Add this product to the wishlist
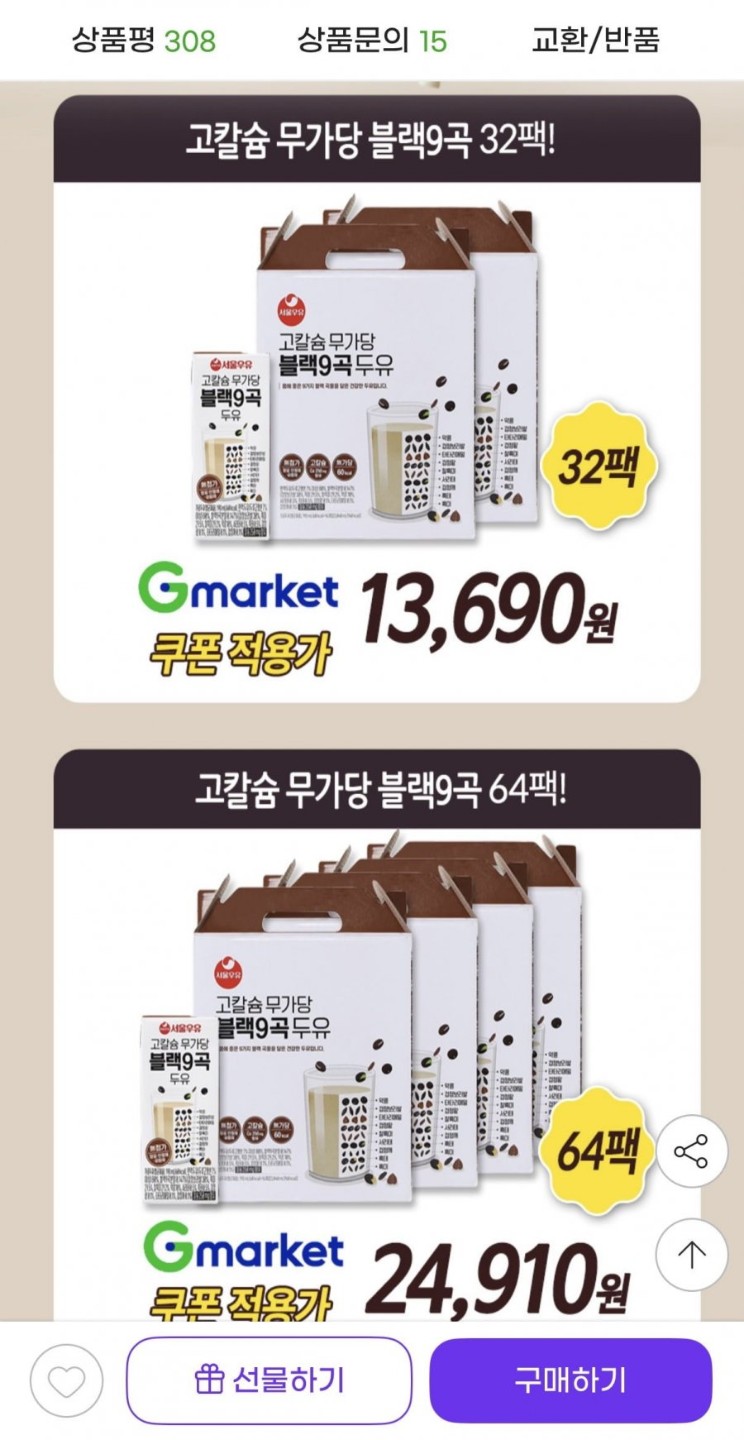 tap(67, 1382)
